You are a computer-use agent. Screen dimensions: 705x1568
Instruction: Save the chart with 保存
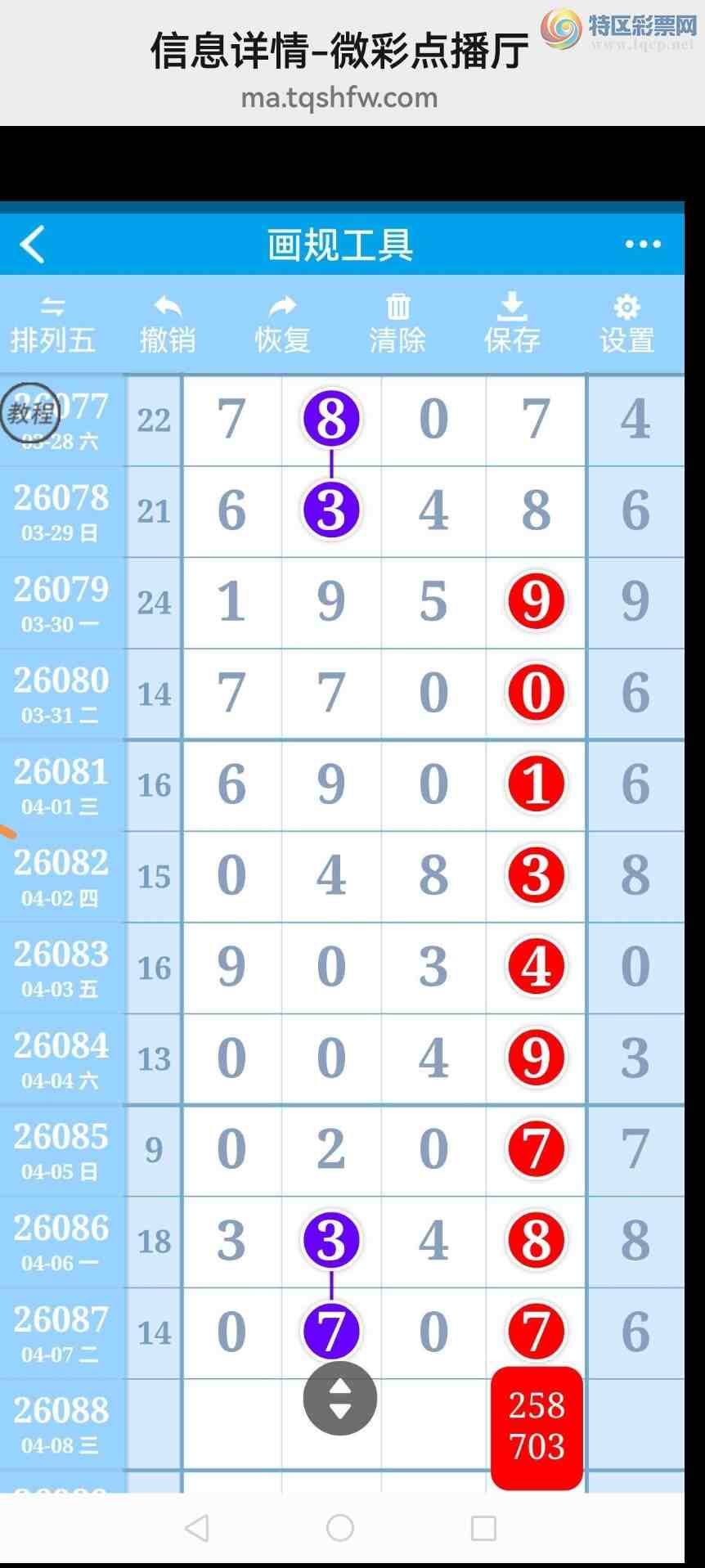click(512, 325)
